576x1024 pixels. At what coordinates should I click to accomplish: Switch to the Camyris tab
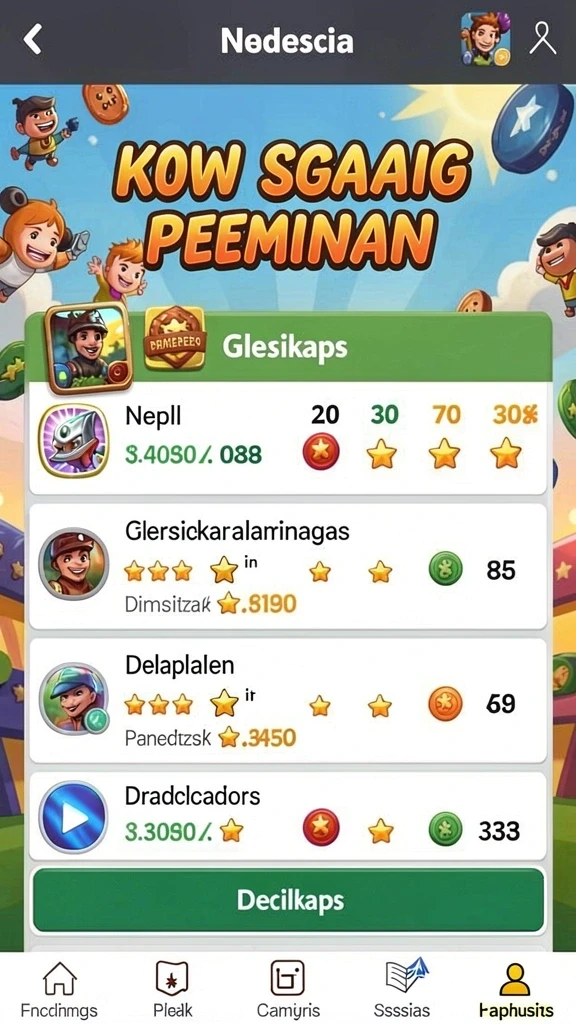click(x=288, y=989)
